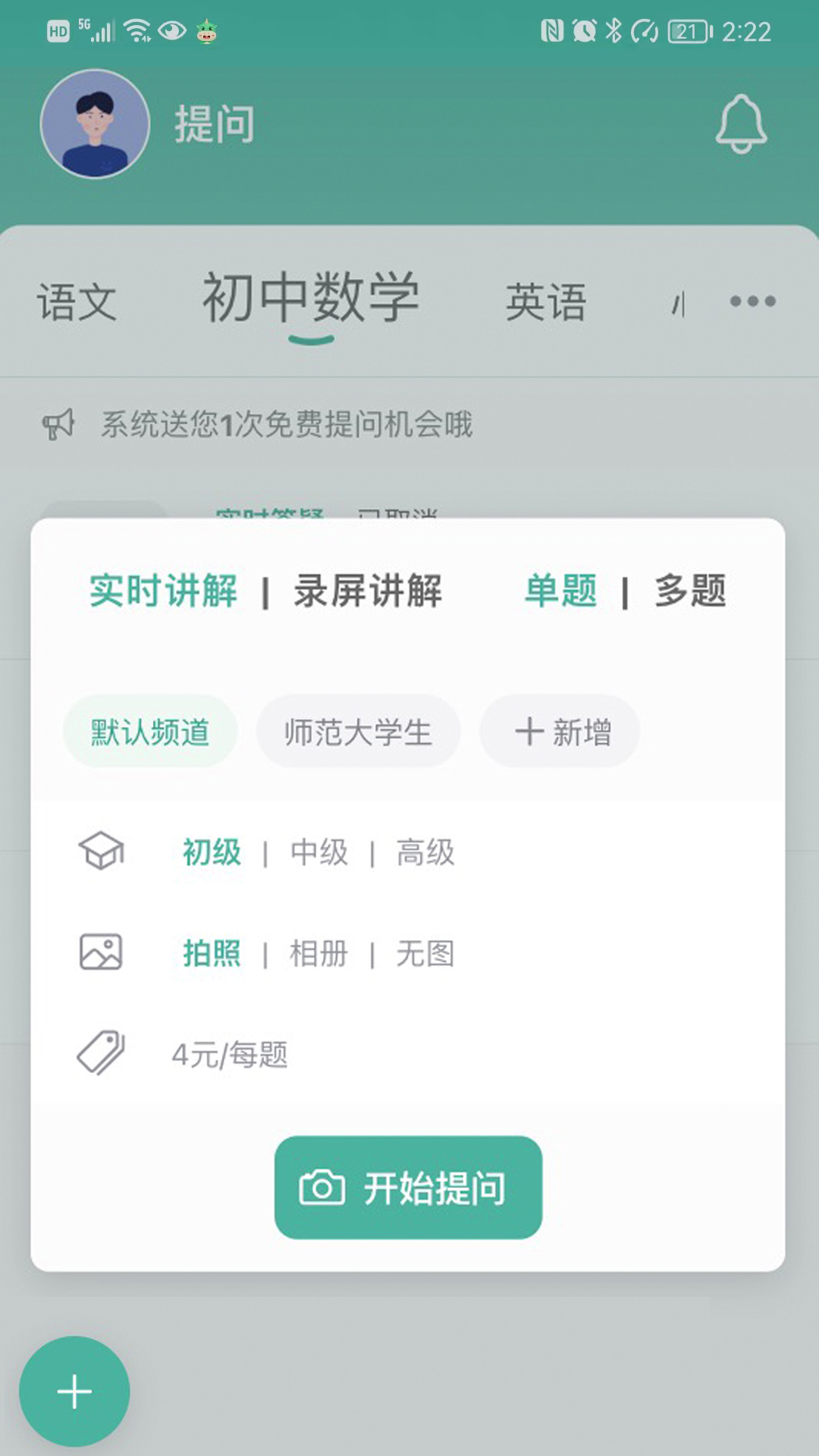Switch to the 语文 subject tab
819x1456 pixels.
77,302
